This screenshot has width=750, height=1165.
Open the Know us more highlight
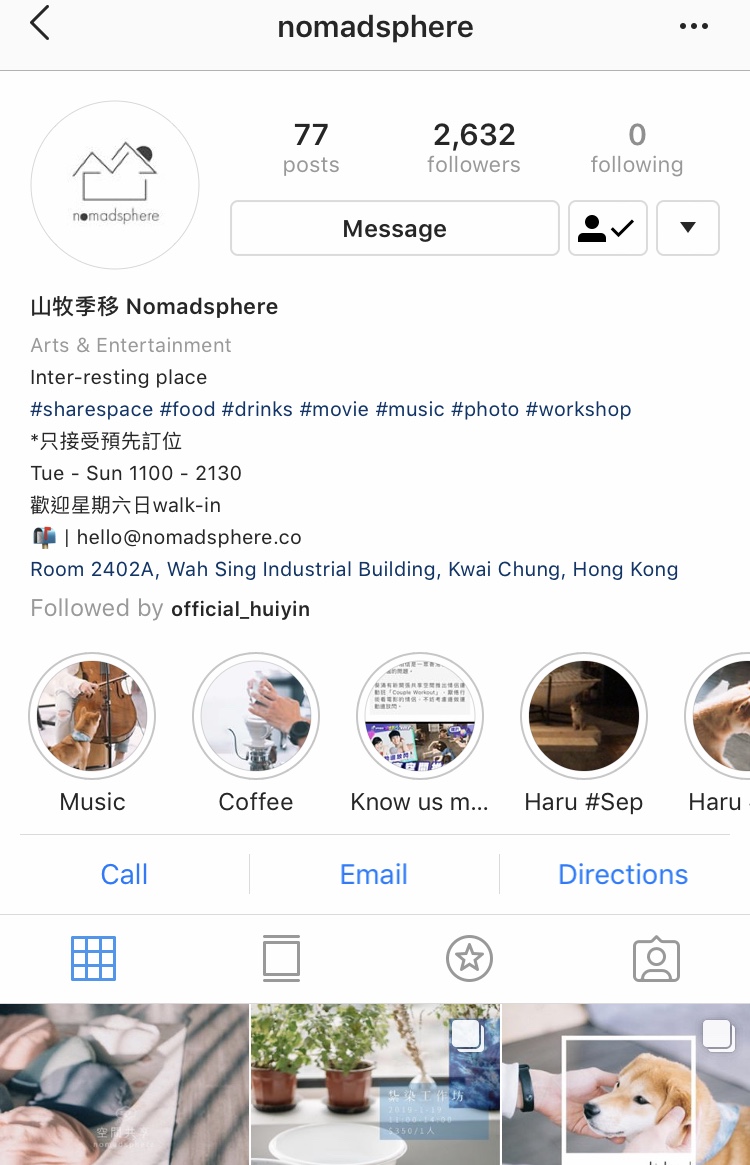click(420, 716)
